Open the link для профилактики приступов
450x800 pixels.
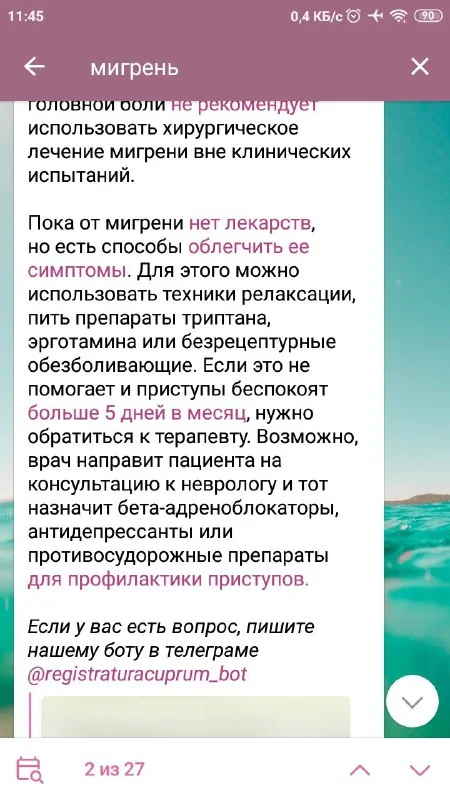pos(168,580)
